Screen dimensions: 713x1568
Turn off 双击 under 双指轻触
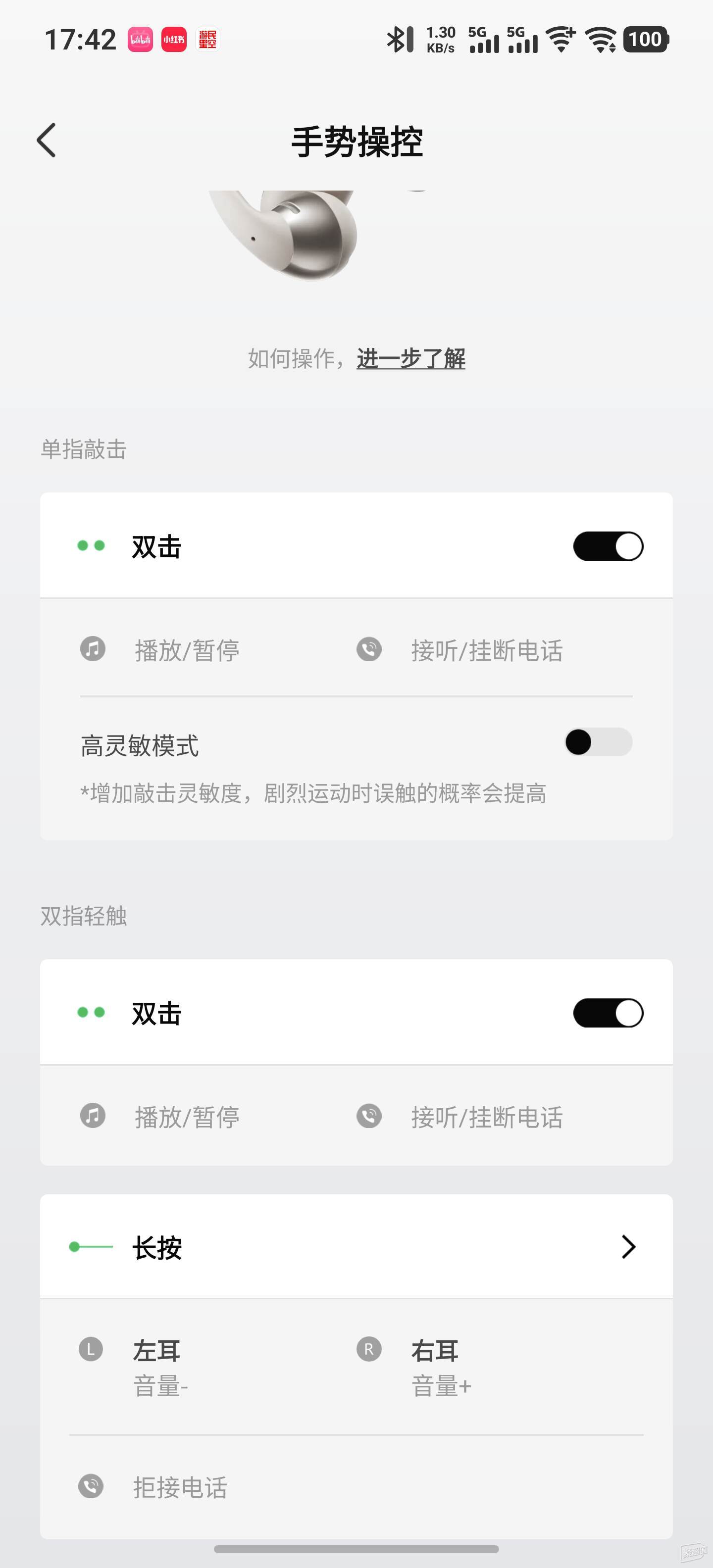click(x=608, y=1013)
